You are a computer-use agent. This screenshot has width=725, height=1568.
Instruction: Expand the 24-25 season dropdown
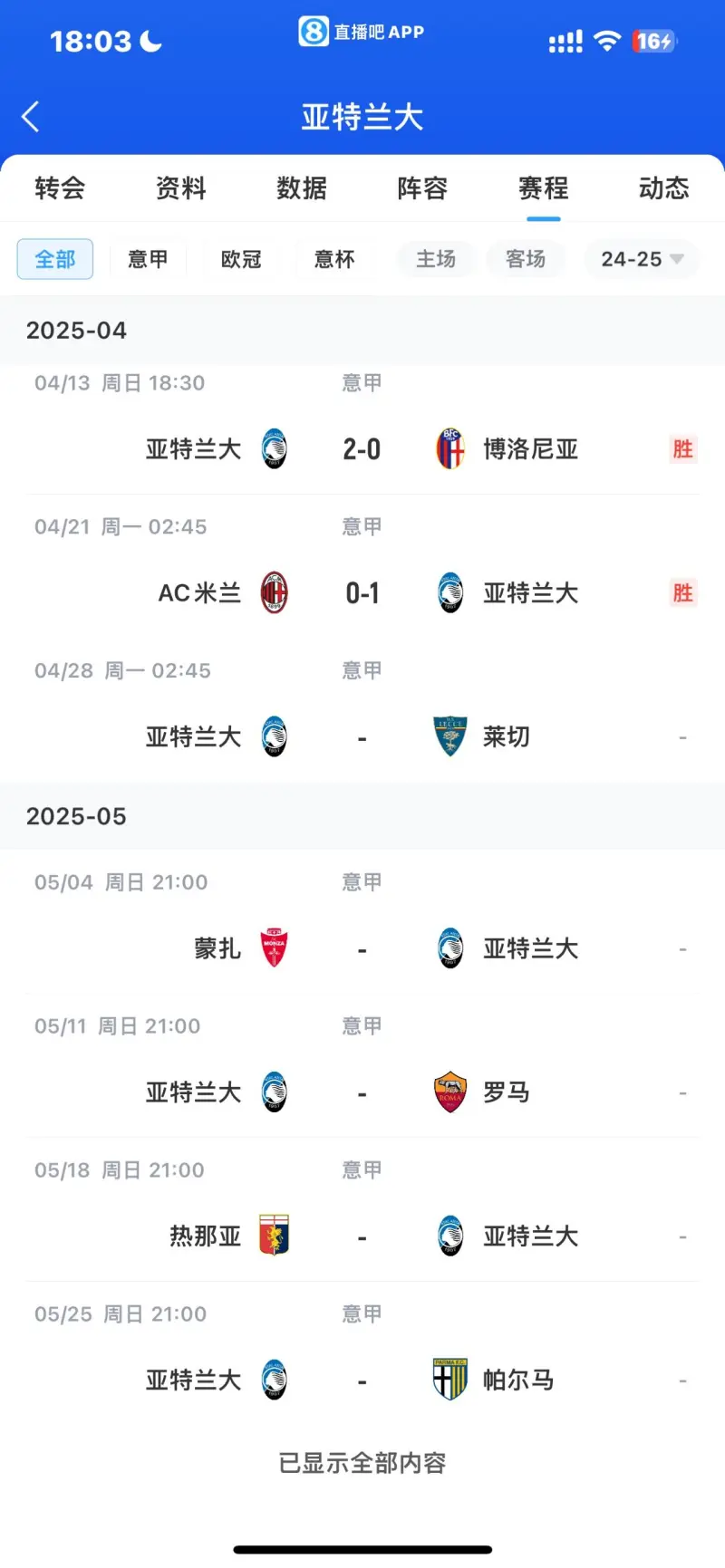[642, 259]
